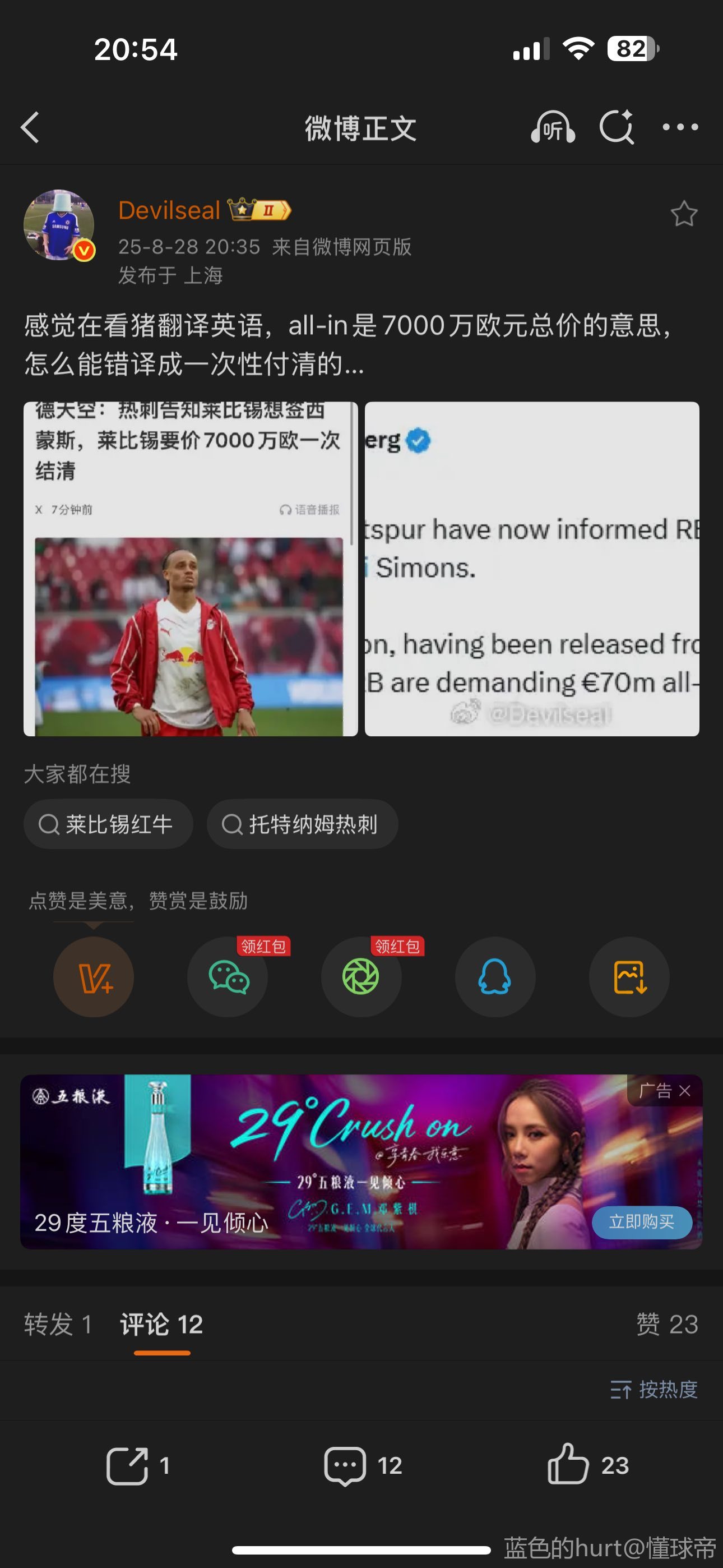Screen dimensions: 723x1568
Task: Open the three-dot overflow menu
Action: pyautogui.click(x=680, y=127)
